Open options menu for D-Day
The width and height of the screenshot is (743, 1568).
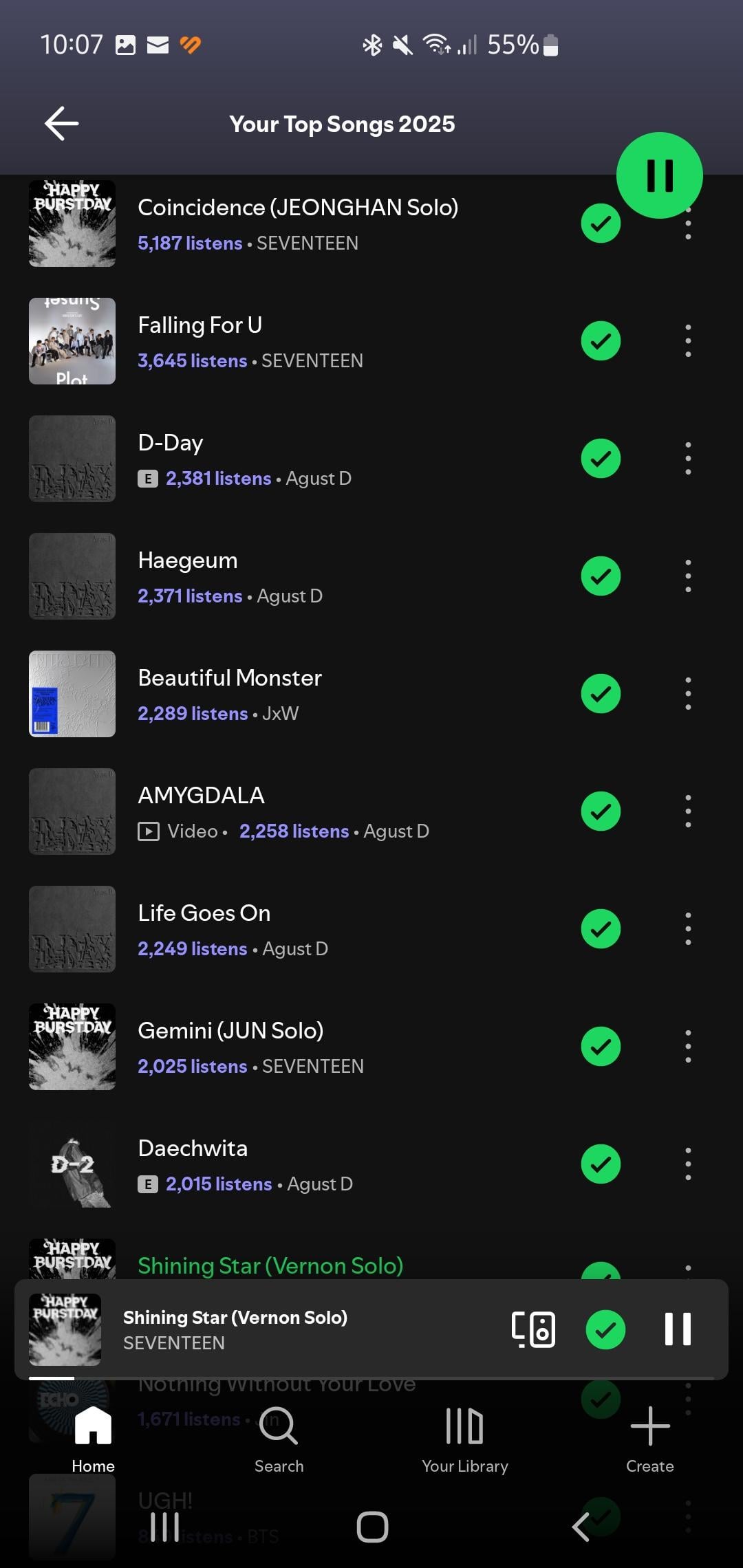(x=687, y=459)
